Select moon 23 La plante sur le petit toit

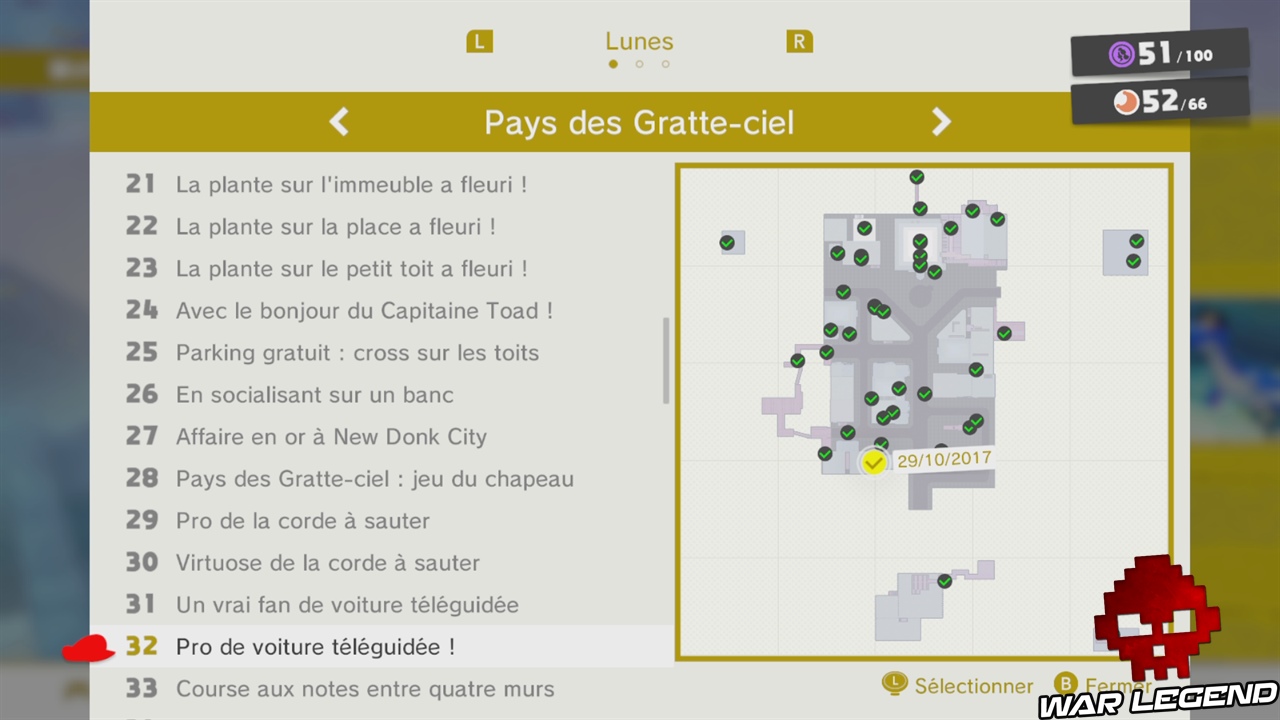point(351,269)
